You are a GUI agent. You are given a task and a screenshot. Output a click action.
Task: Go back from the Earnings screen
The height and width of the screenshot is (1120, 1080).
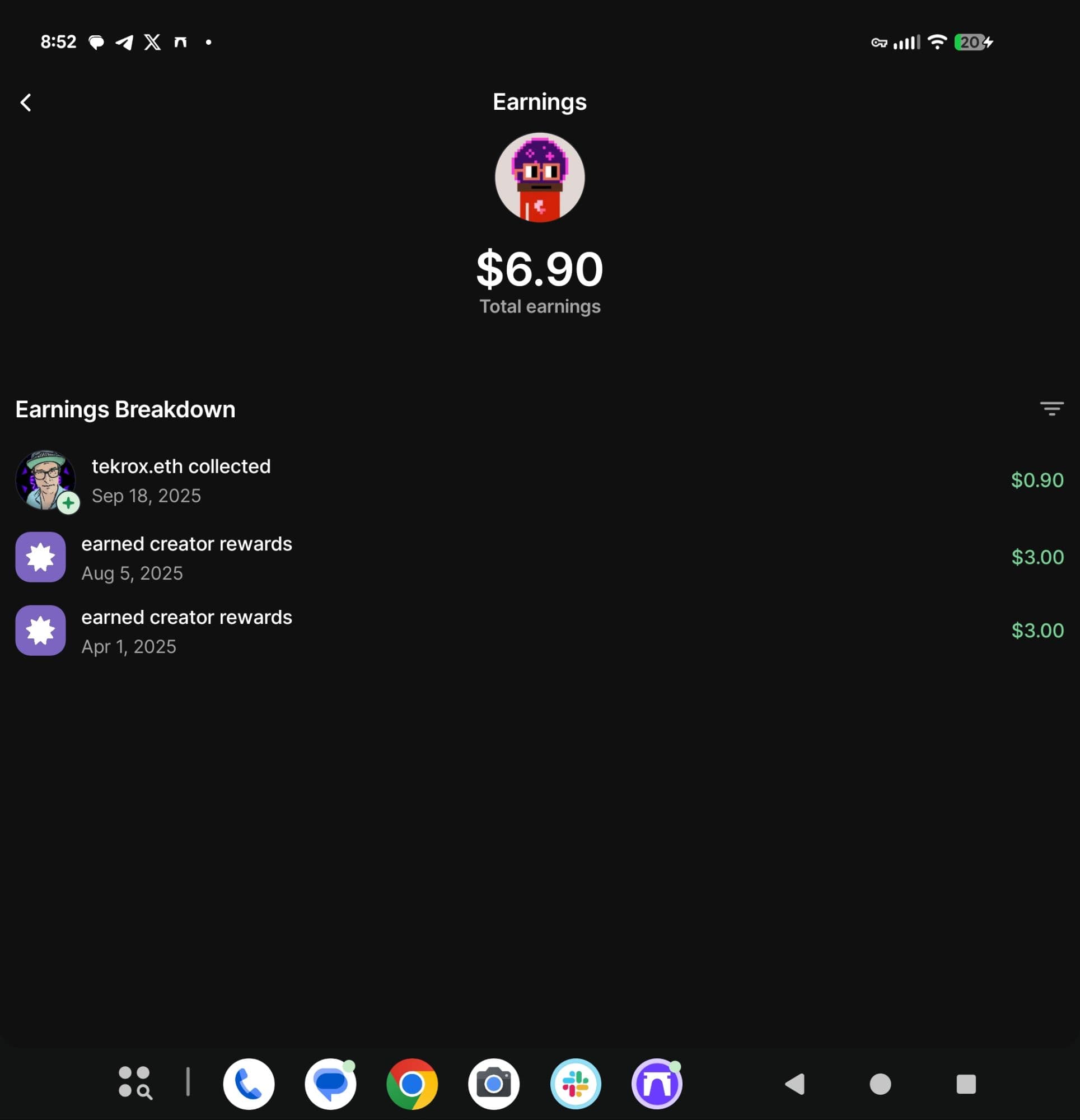pos(26,103)
